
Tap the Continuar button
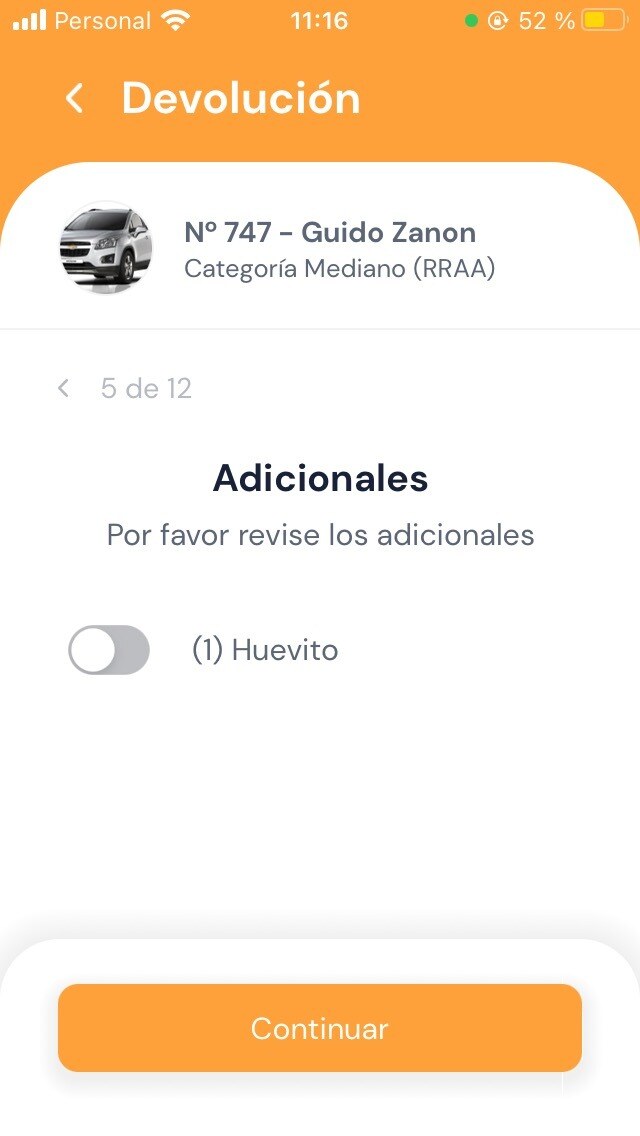click(x=320, y=1028)
